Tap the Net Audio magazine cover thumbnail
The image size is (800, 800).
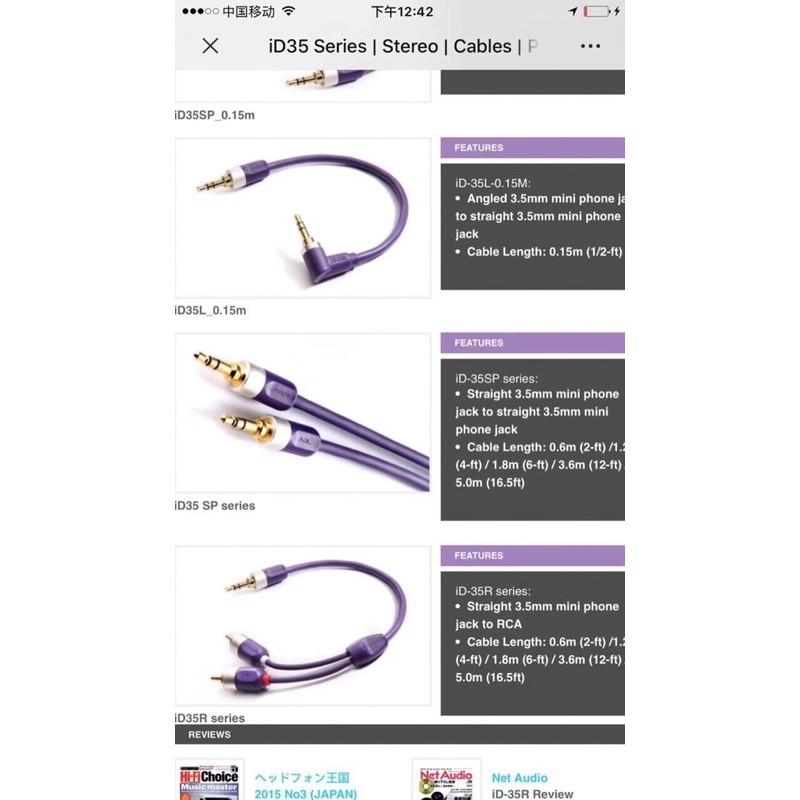pos(446,781)
